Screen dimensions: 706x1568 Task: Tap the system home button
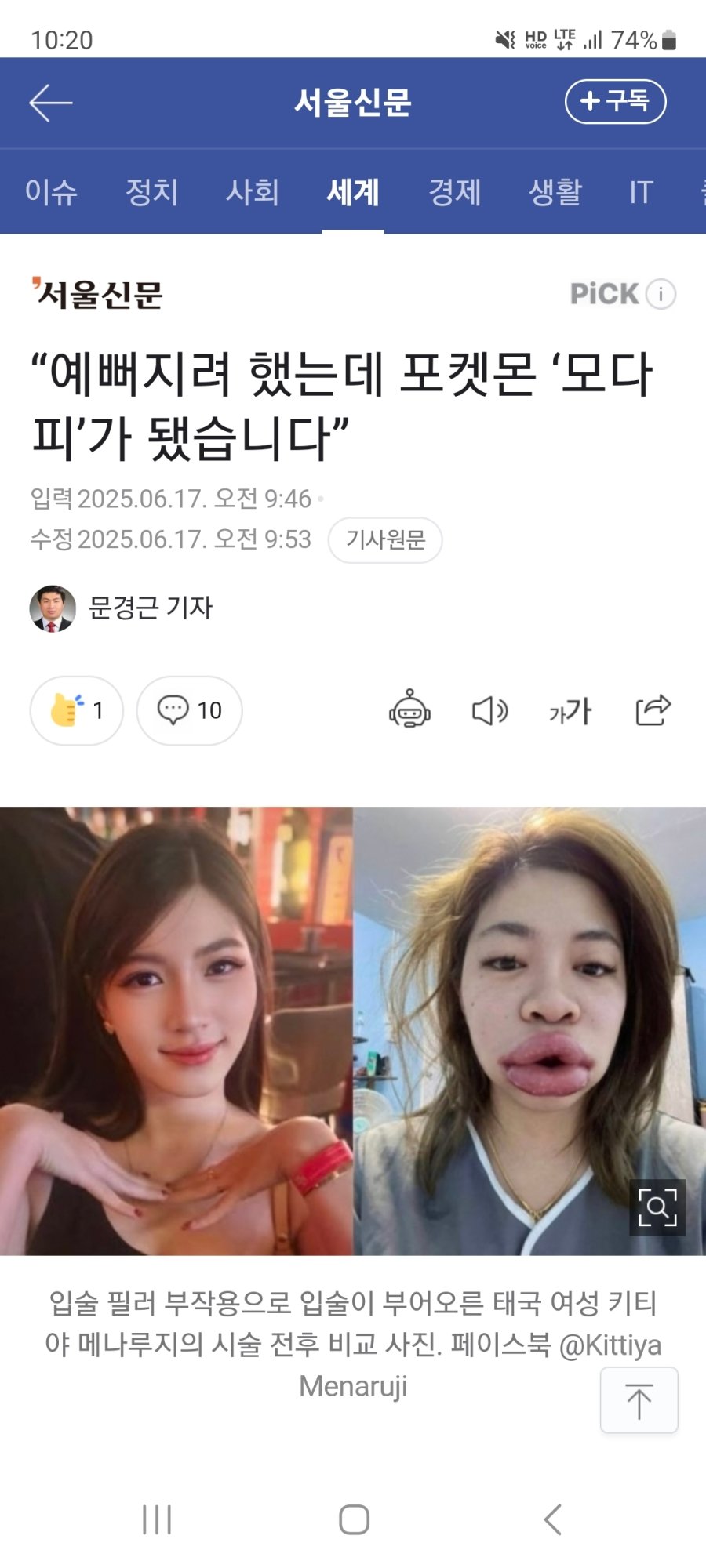pyautogui.click(x=354, y=1519)
